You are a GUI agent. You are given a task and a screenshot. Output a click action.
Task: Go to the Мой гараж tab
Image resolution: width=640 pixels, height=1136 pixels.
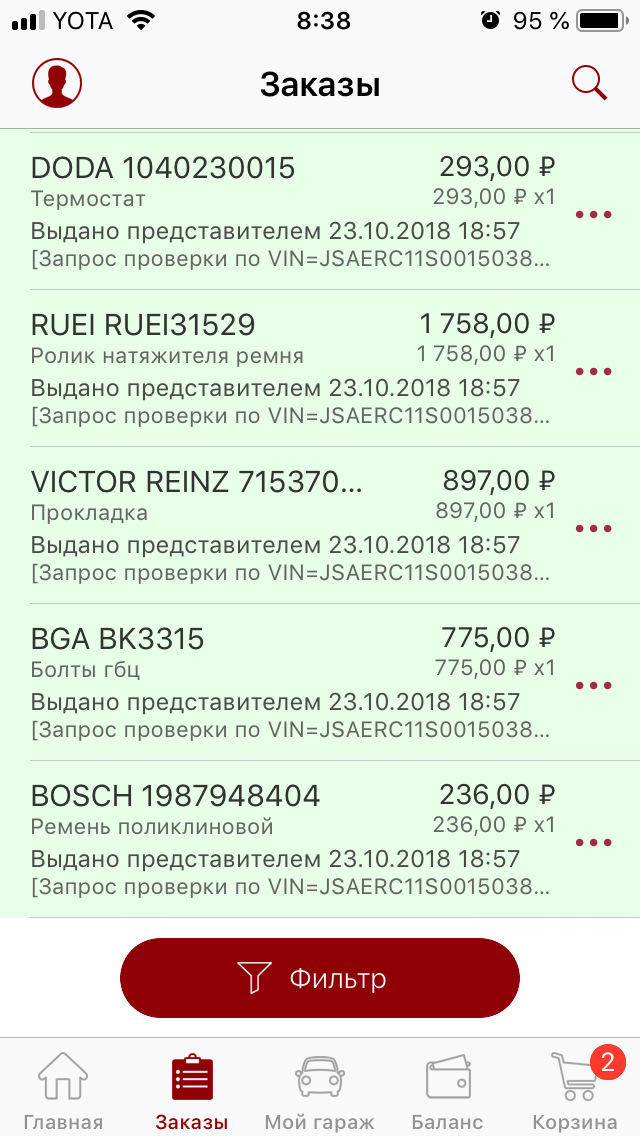tap(319, 1090)
